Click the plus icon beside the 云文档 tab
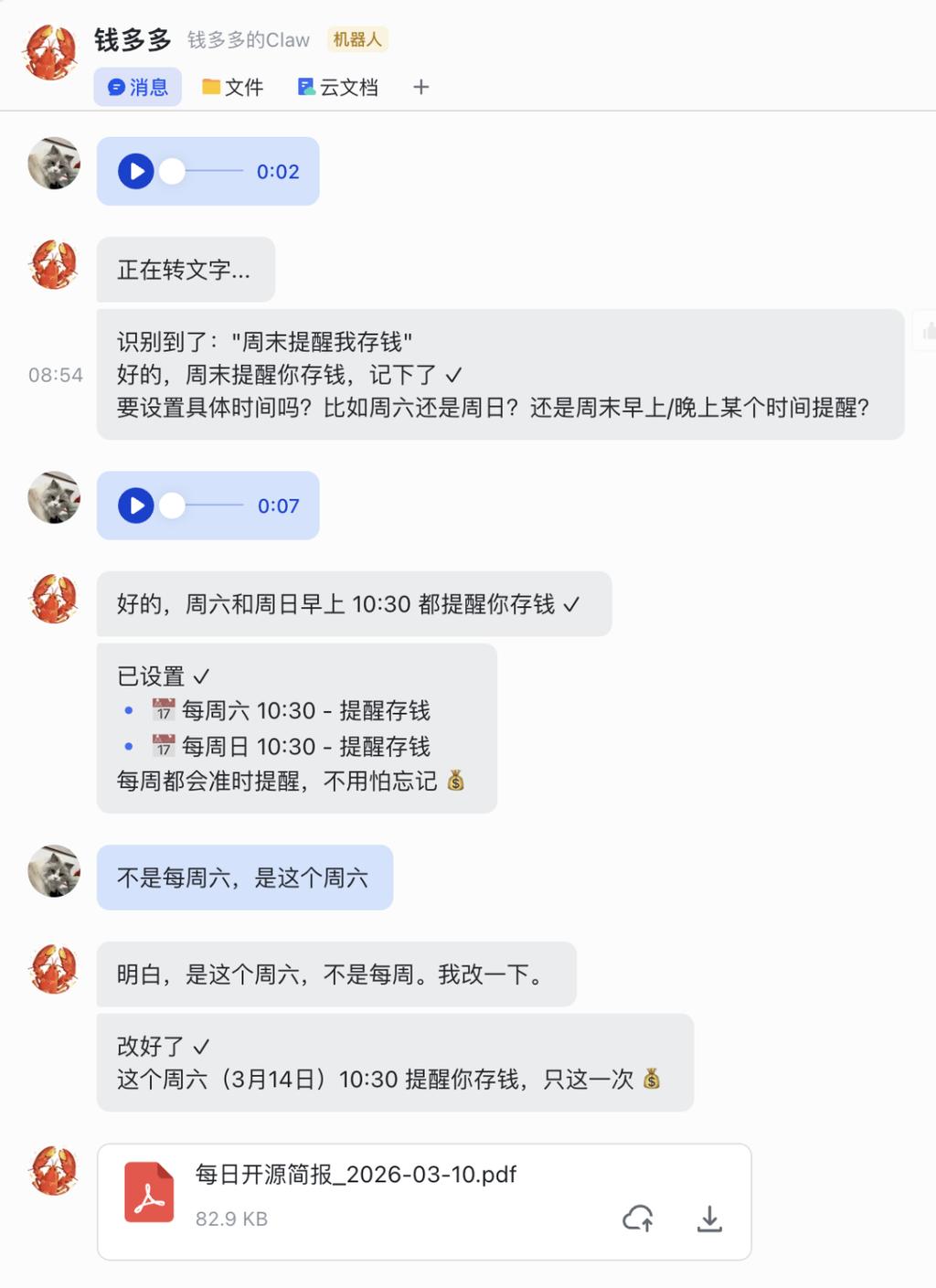936x1288 pixels. click(420, 87)
